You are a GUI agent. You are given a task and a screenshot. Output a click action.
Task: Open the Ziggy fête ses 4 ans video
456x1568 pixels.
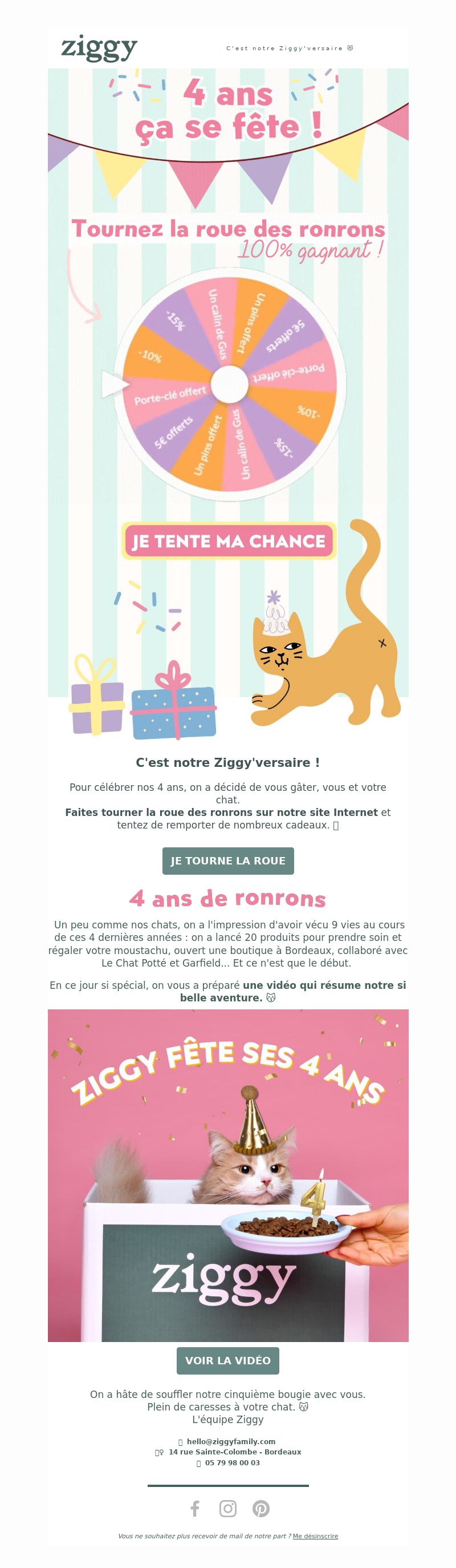point(228,1175)
